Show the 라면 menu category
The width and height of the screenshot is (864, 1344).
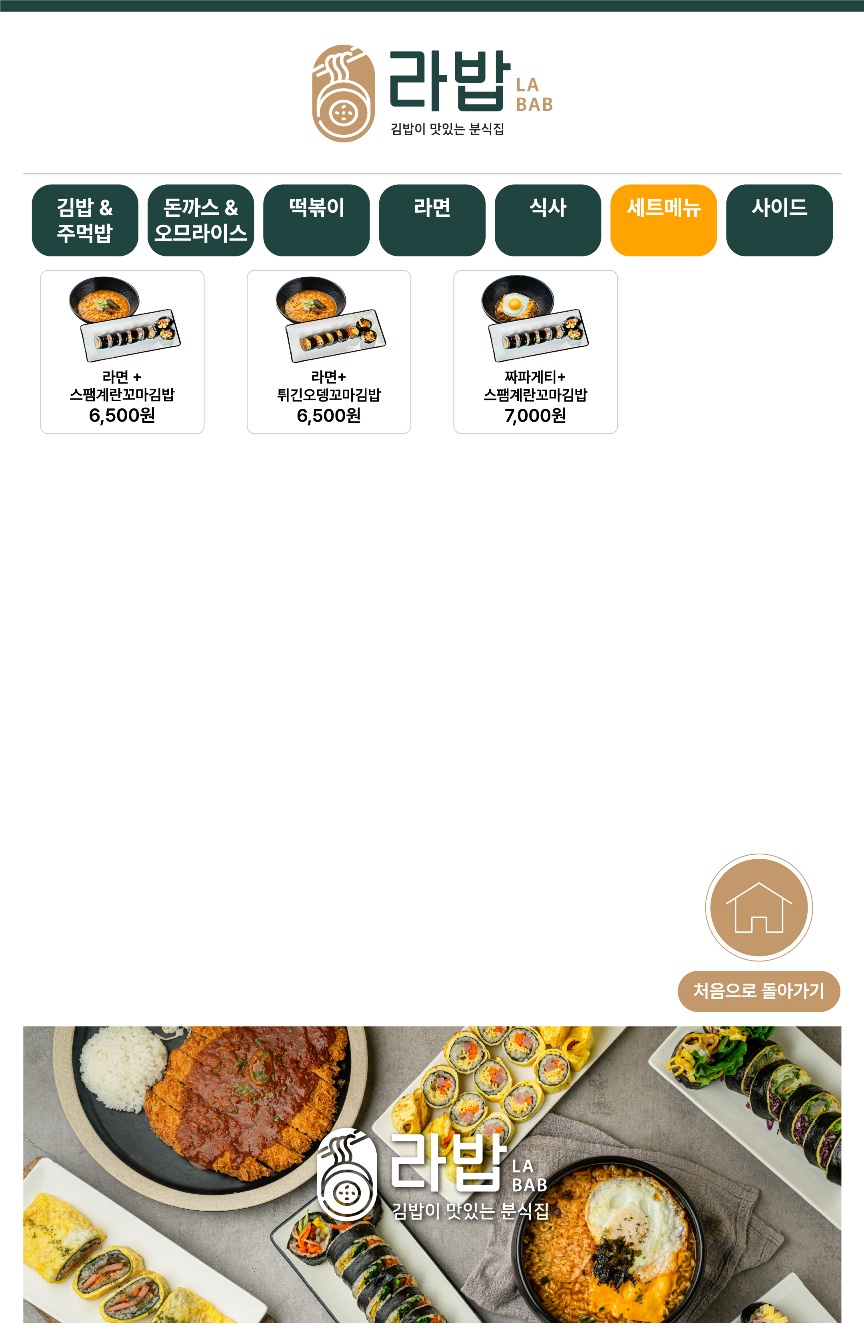432,220
